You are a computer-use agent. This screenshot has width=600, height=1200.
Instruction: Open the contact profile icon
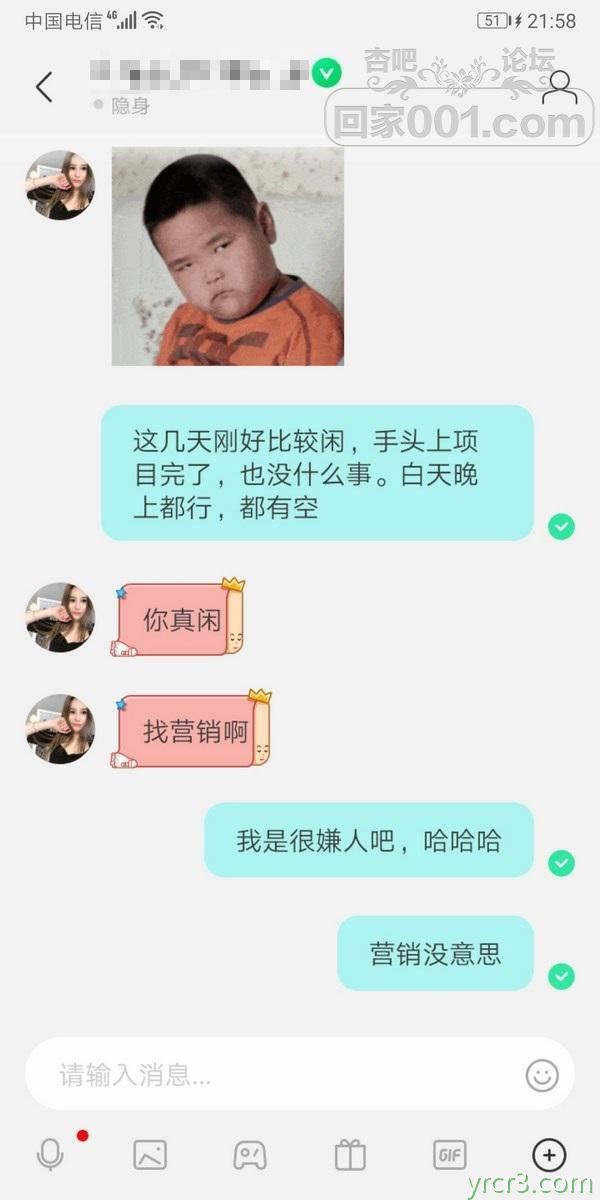pos(560,88)
